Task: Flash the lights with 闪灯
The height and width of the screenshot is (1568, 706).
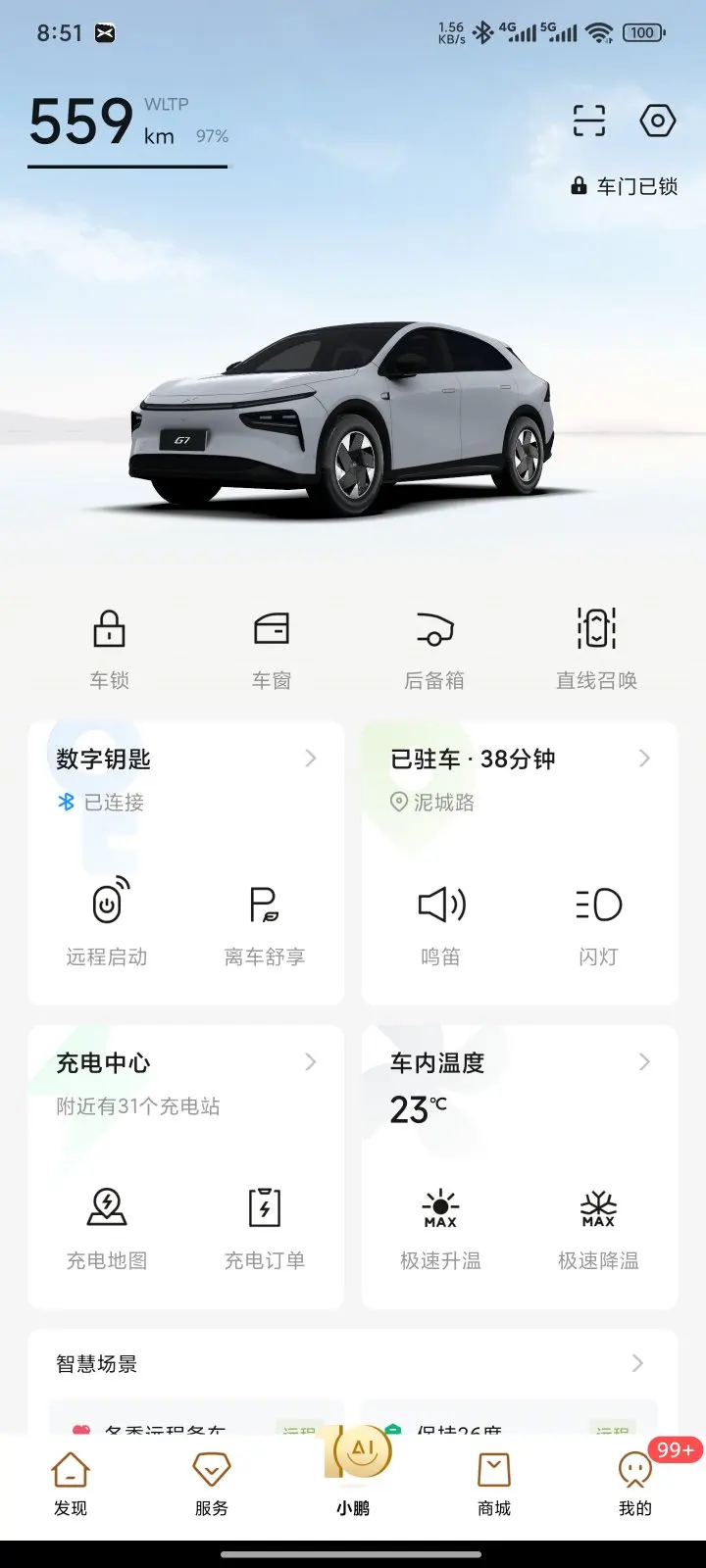Action: [x=598, y=921]
